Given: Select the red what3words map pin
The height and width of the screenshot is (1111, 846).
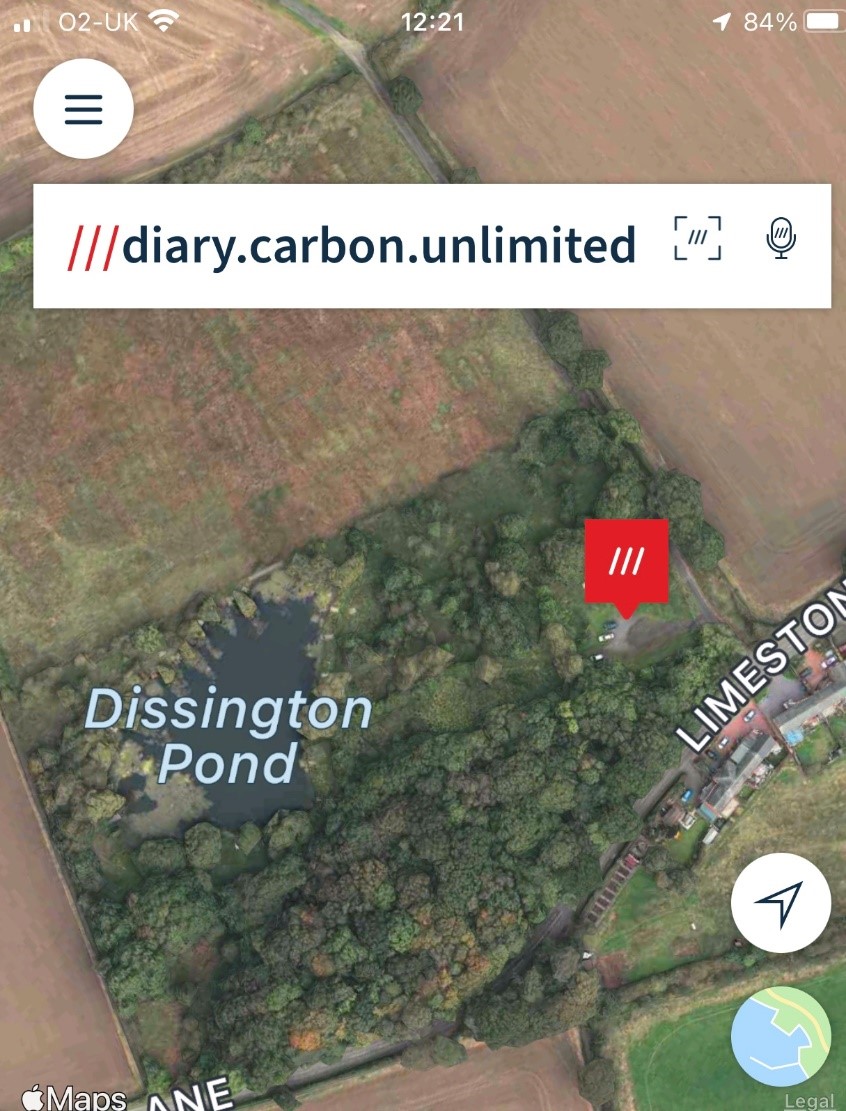Looking at the screenshot, I should point(626,563).
